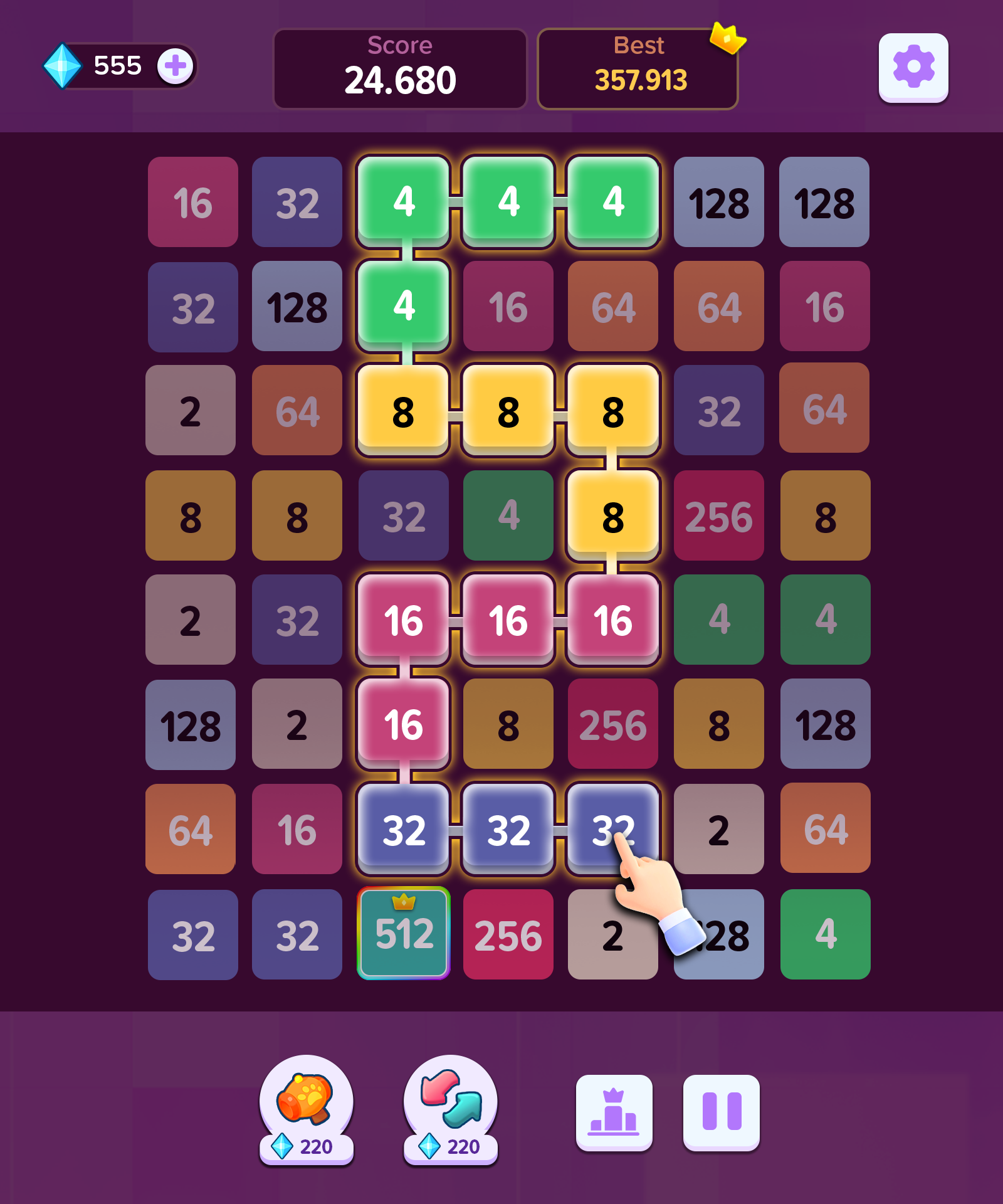The height and width of the screenshot is (1204, 1003).
Task: Select the 128 tile in the top-right corner
Action: point(825,202)
